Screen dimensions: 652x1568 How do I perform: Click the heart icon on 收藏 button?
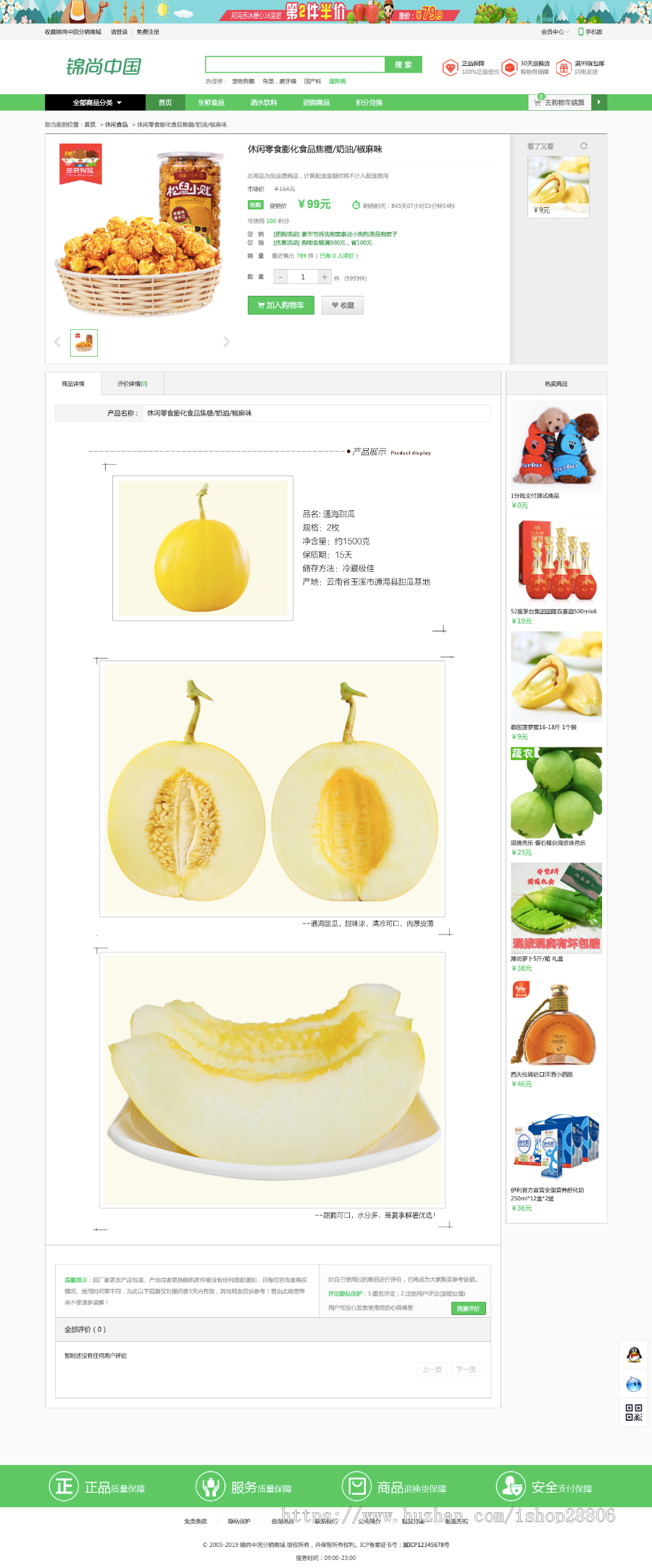334,305
